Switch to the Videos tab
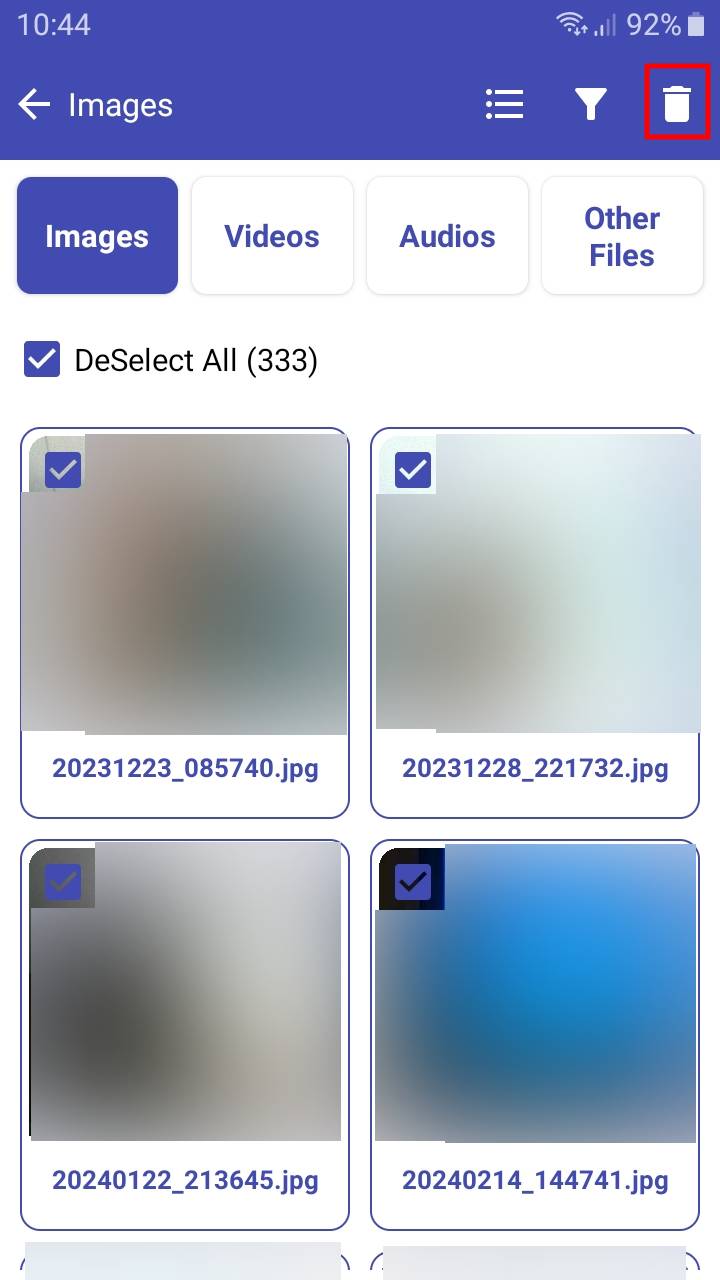This screenshot has height=1280, width=720. tap(272, 236)
